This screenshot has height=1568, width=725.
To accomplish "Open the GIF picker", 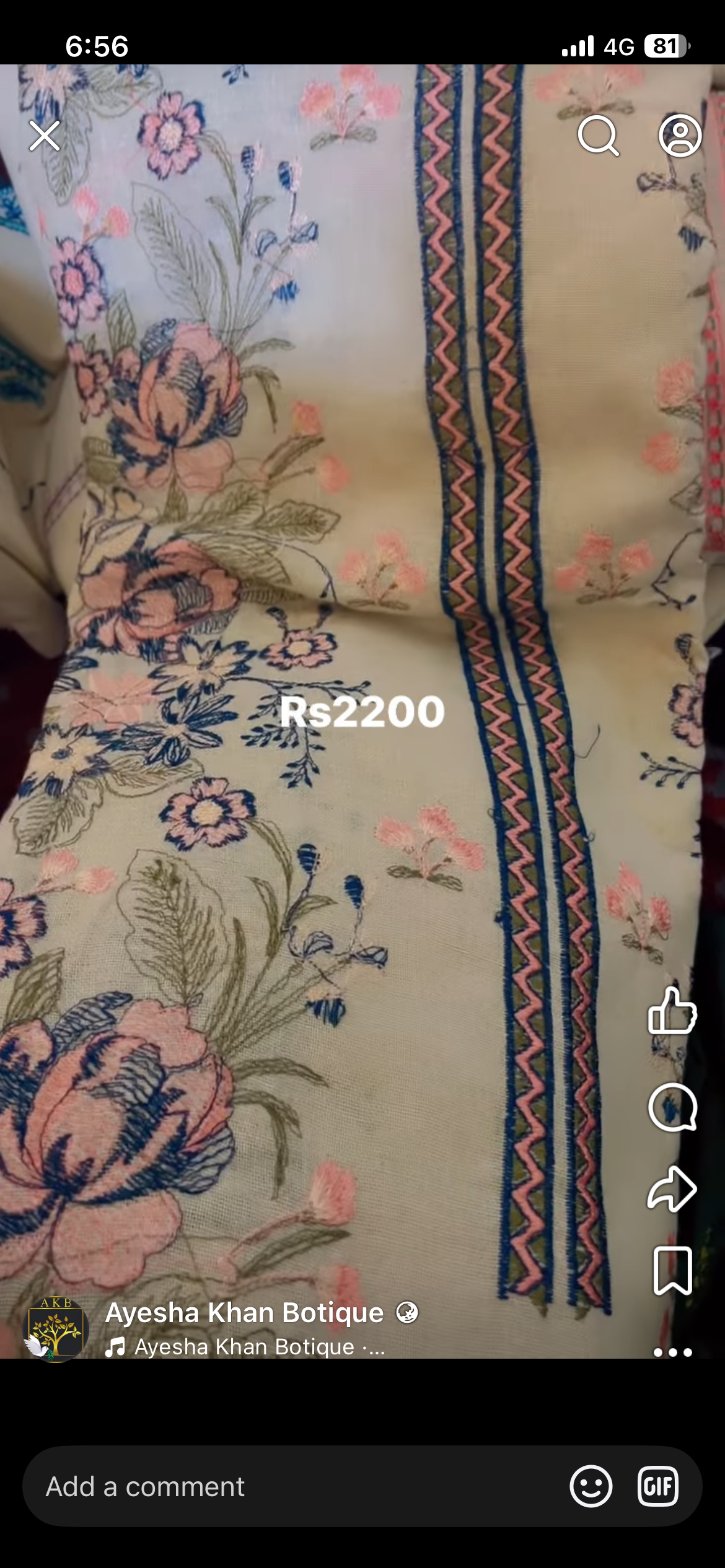I will tap(657, 1486).
